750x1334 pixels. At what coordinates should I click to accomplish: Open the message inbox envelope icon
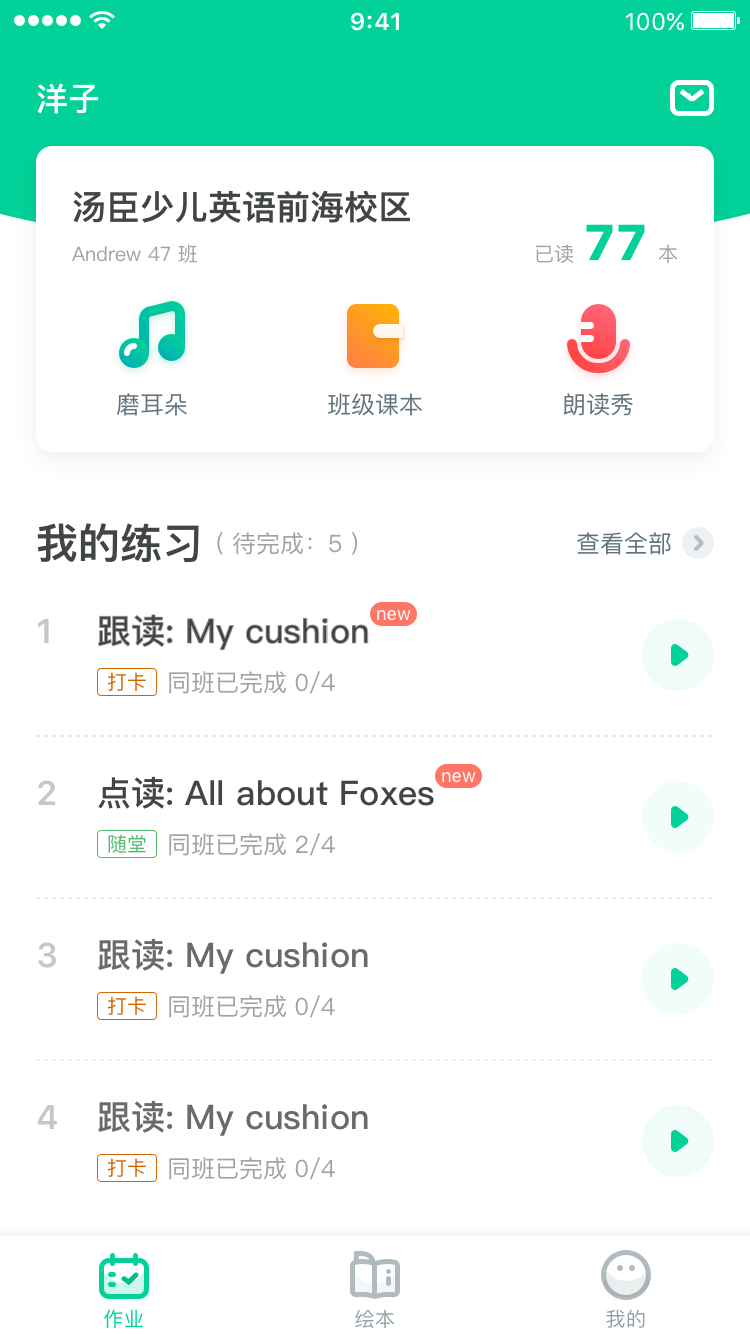691,98
